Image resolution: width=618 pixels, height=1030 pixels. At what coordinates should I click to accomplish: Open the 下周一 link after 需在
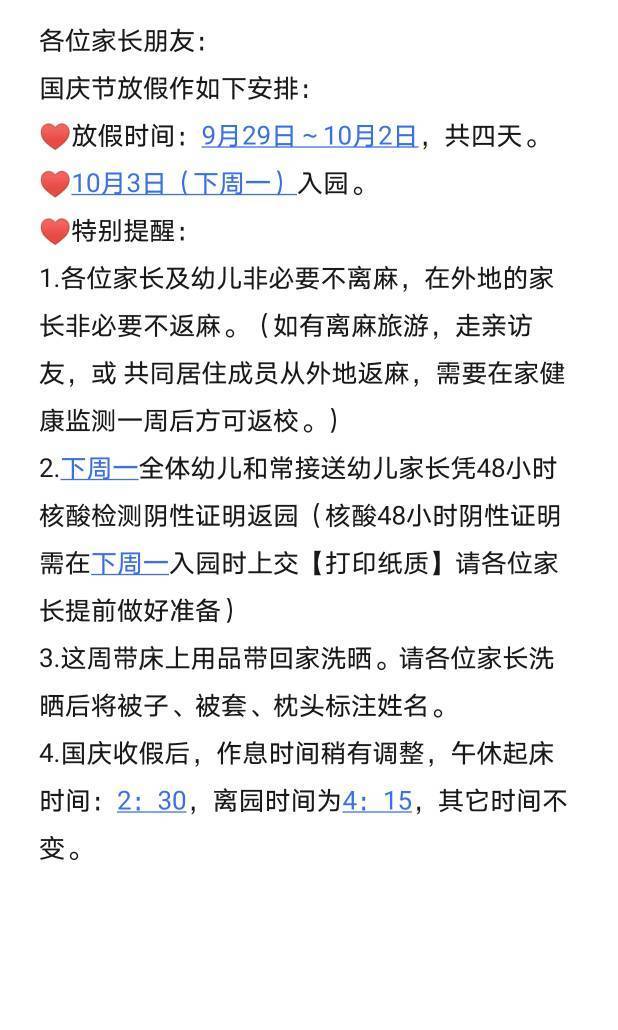(x=130, y=563)
